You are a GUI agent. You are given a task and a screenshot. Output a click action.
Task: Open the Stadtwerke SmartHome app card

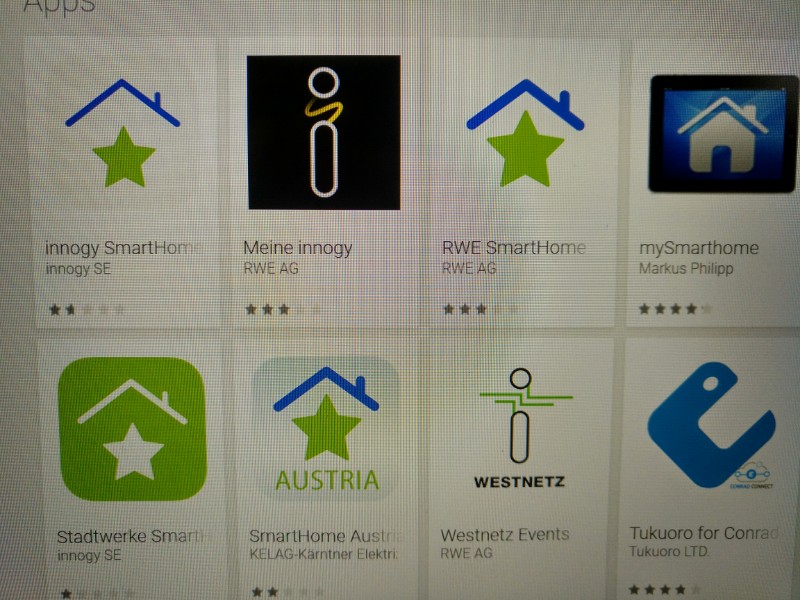(x=131, y=430)
